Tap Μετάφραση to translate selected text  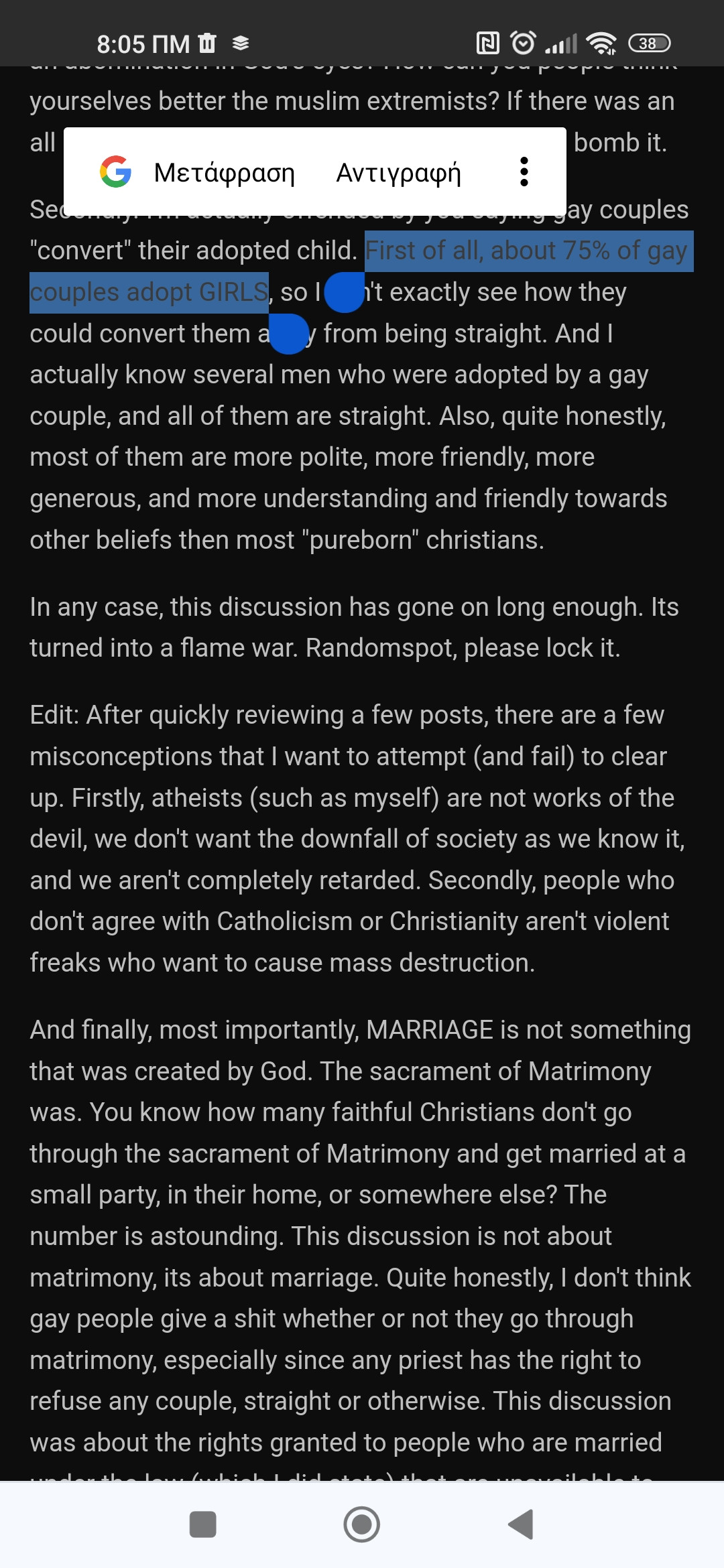tap(224, 173)
